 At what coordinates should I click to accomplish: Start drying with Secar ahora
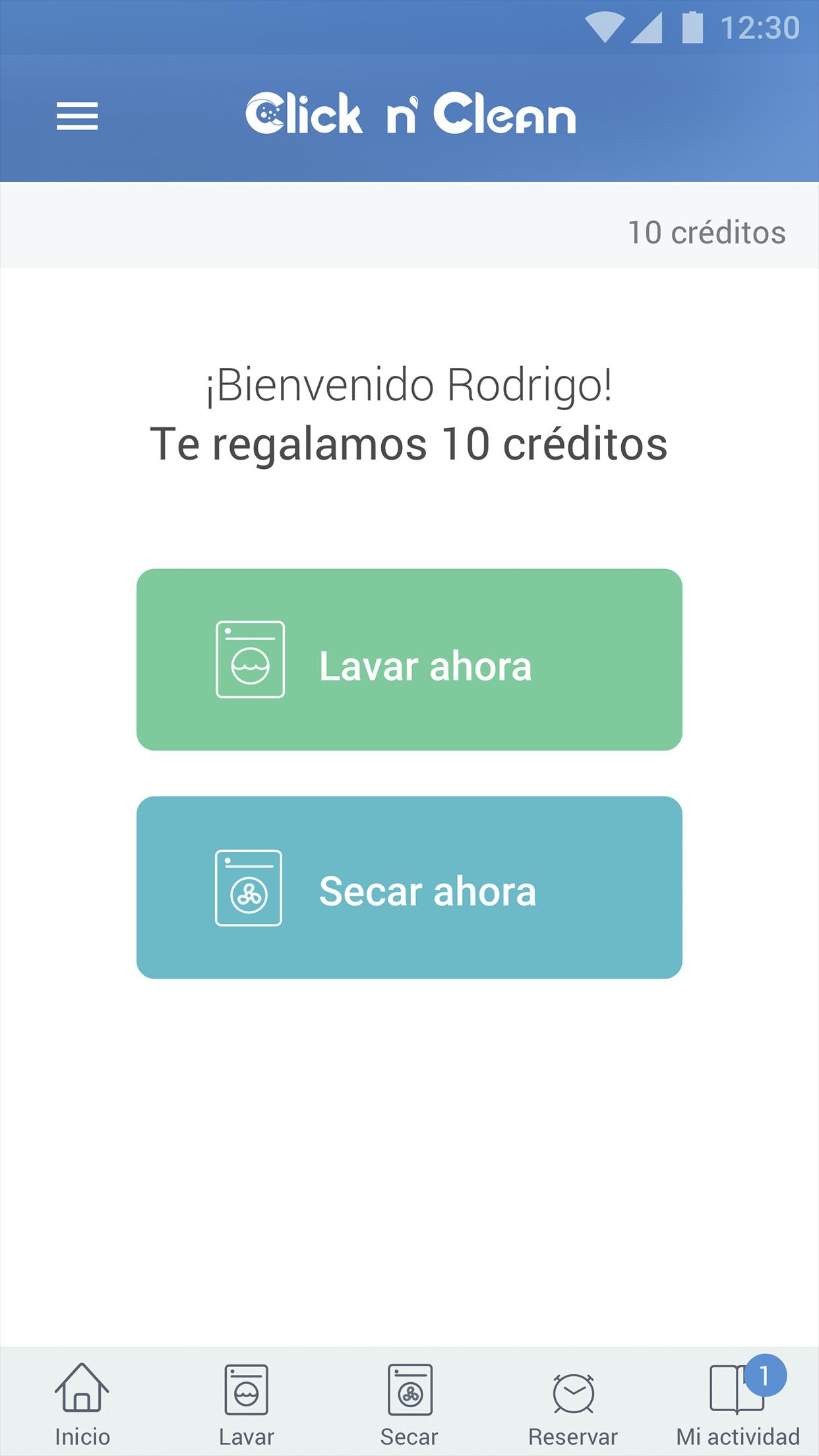coord(409,888)
